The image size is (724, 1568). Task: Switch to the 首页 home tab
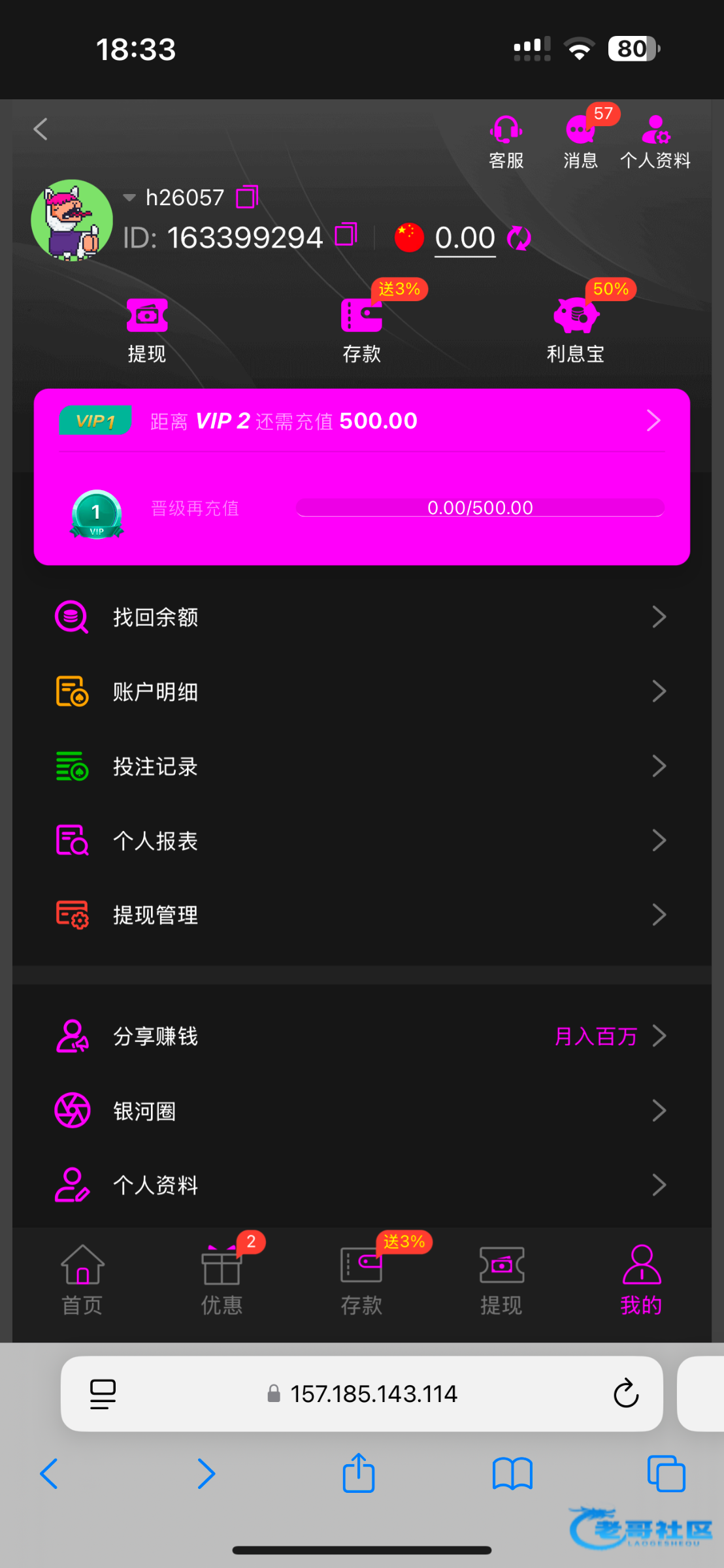[82, 1279]
